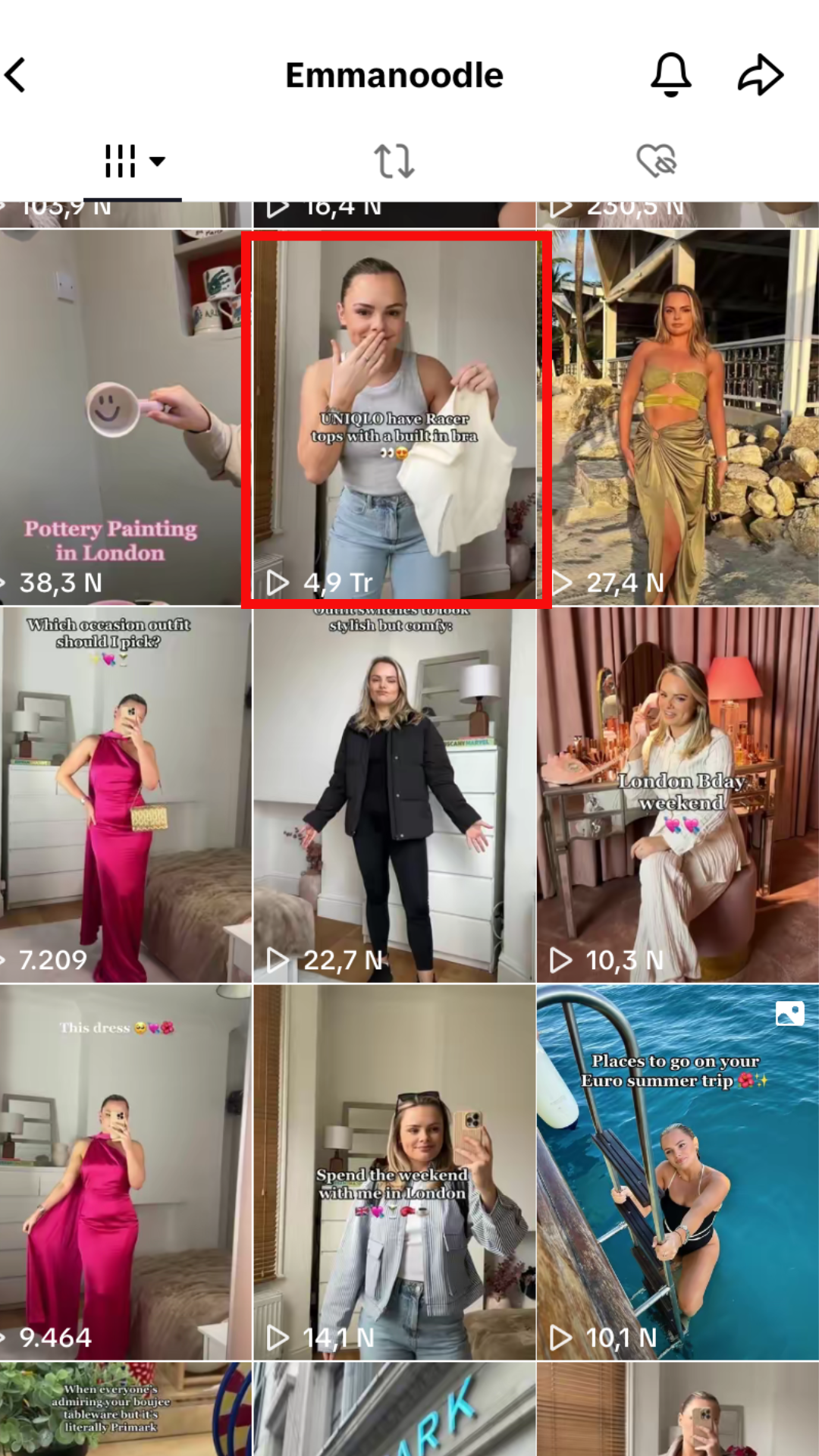Open the hidden liked videos tab
The image size is (819, 1456).
pos(656,161)
